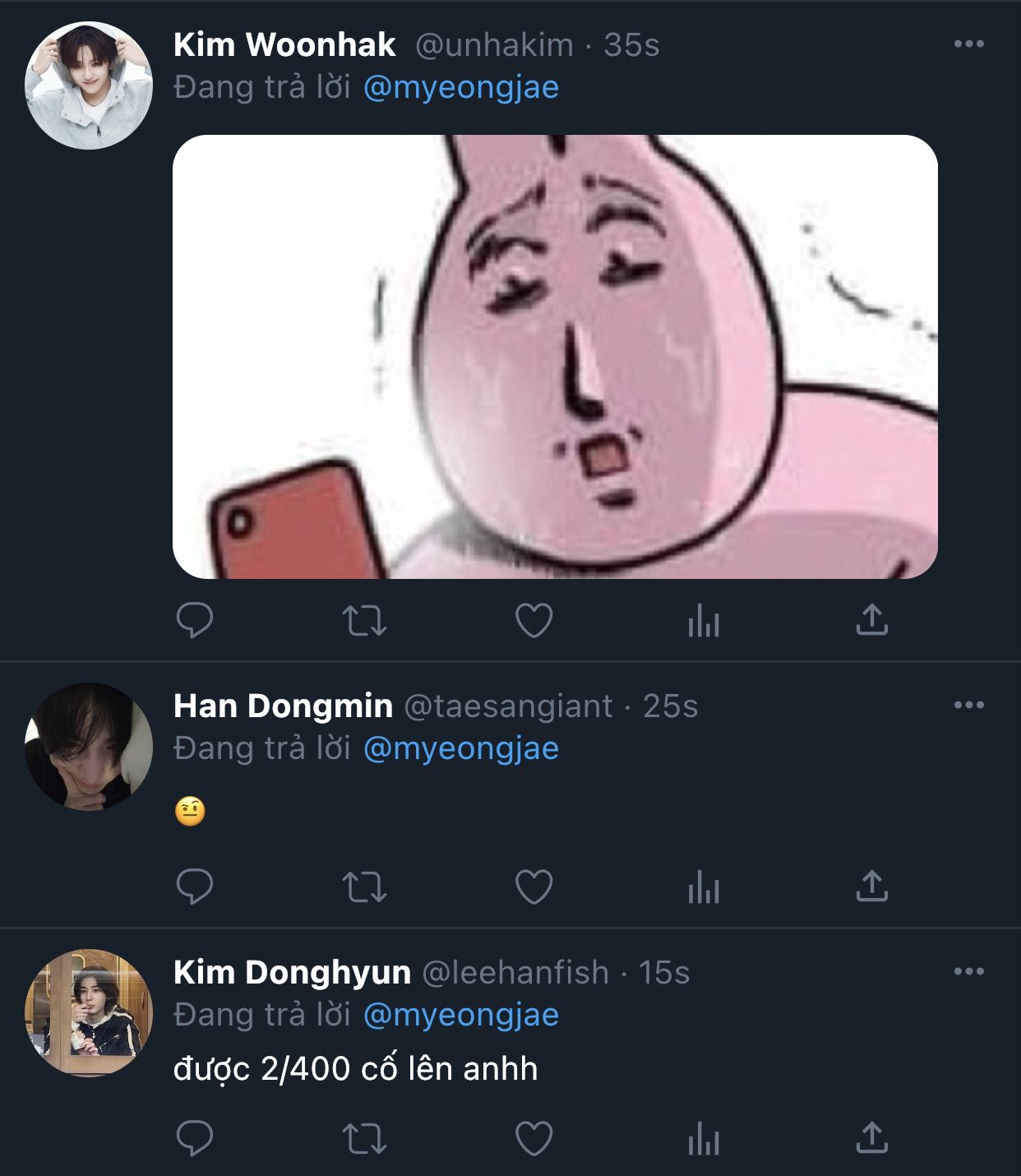Retweet Kim Woonhak's tweet
This screenshot has width=1021, height=1176.
pyautogui.click(x=364, y=621)
